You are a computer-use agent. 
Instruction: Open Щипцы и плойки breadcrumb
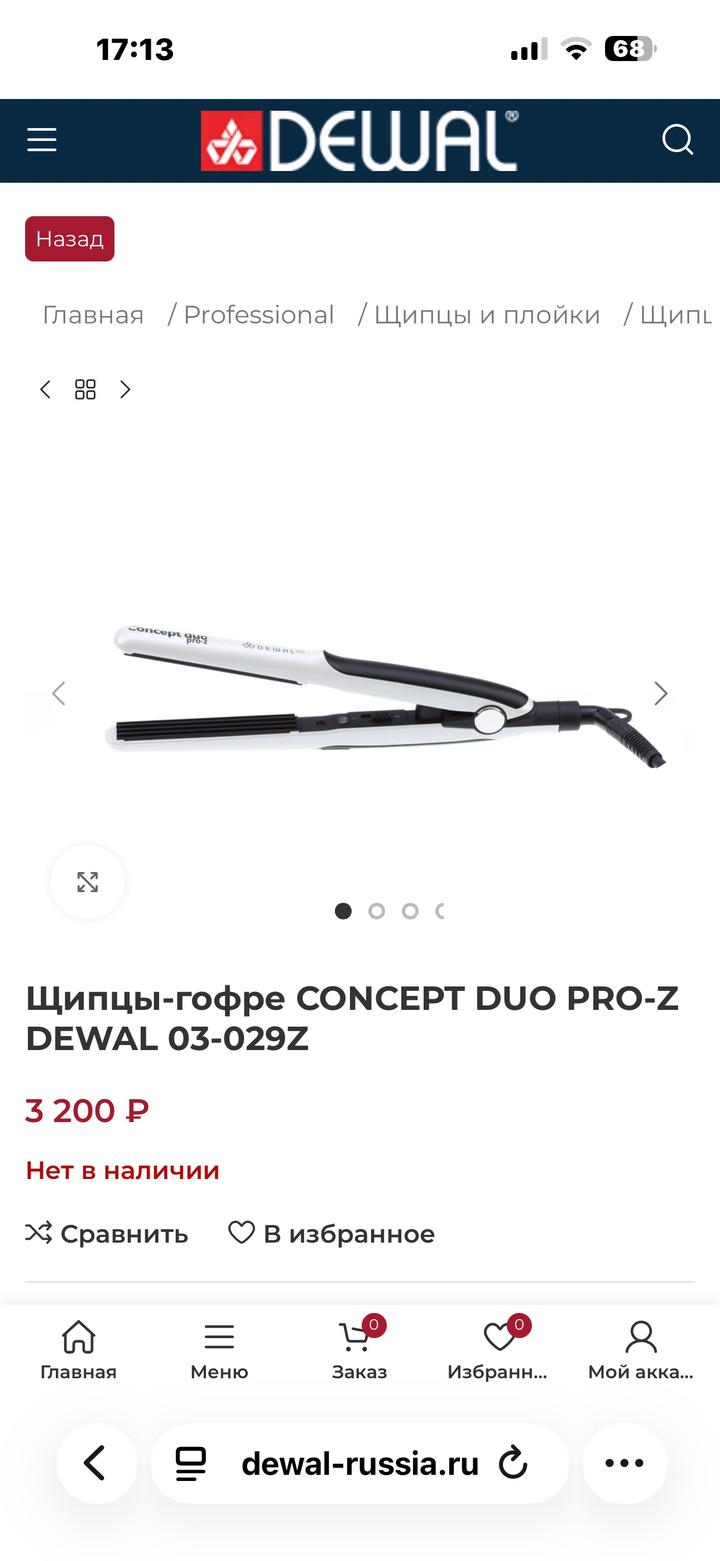(486, 315)
